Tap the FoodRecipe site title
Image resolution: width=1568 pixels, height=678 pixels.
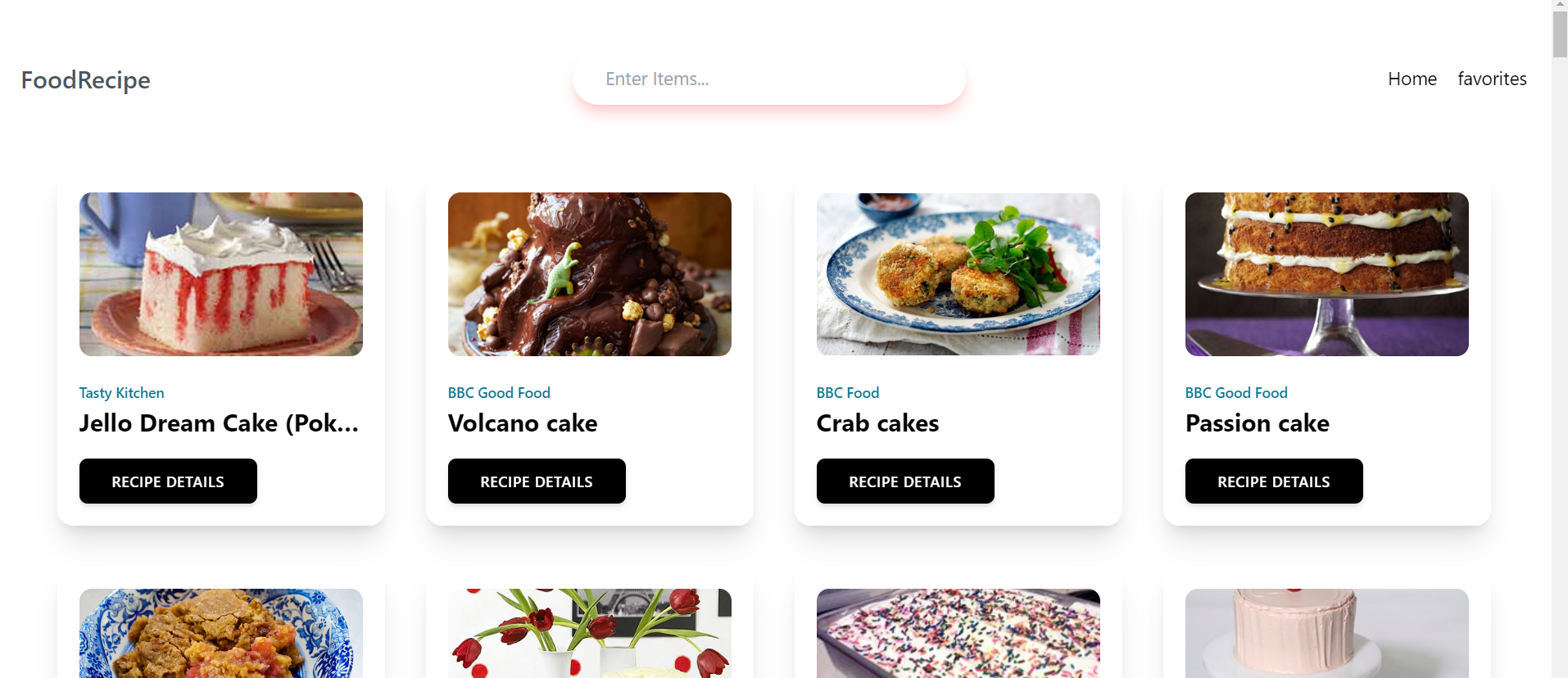point(86,80)
